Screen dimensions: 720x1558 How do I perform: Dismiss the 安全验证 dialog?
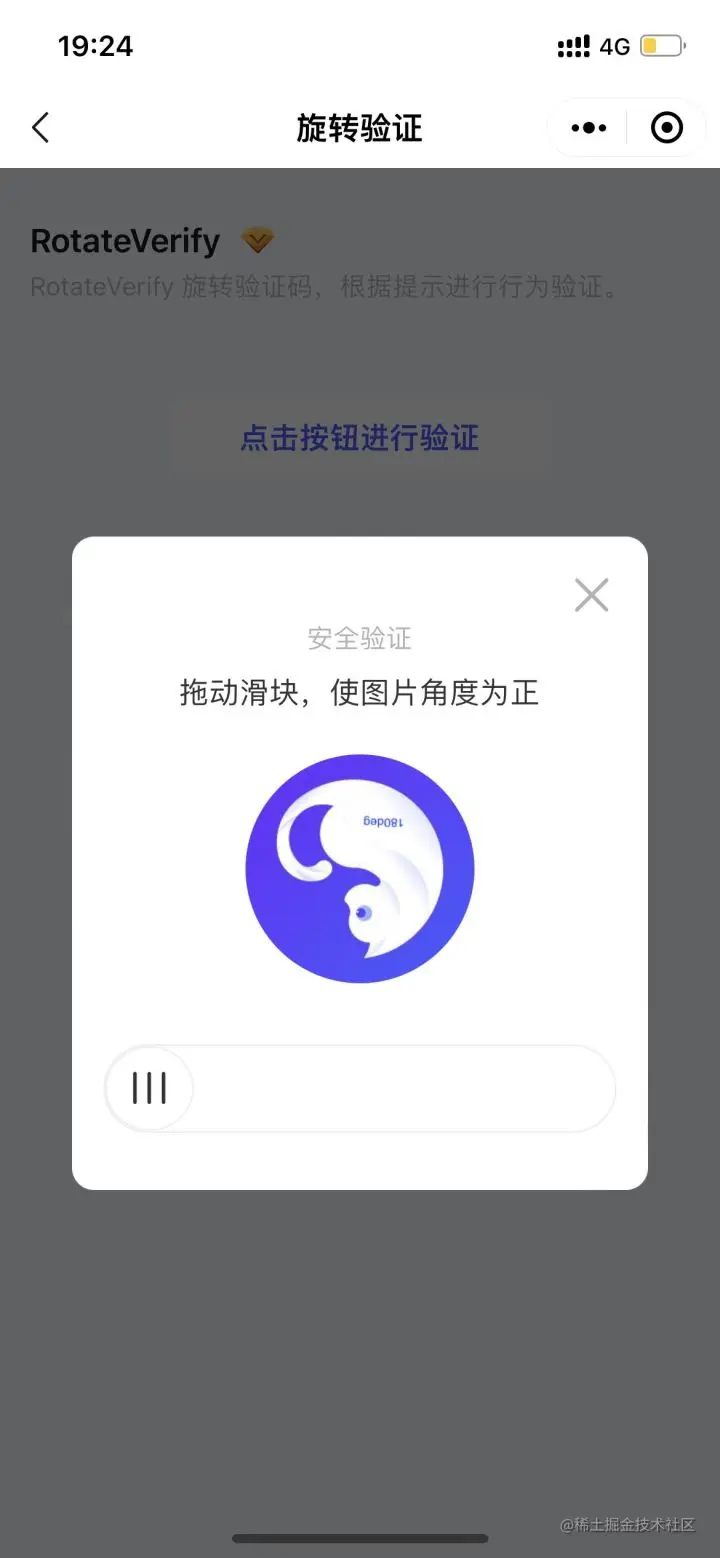[591, 595]
